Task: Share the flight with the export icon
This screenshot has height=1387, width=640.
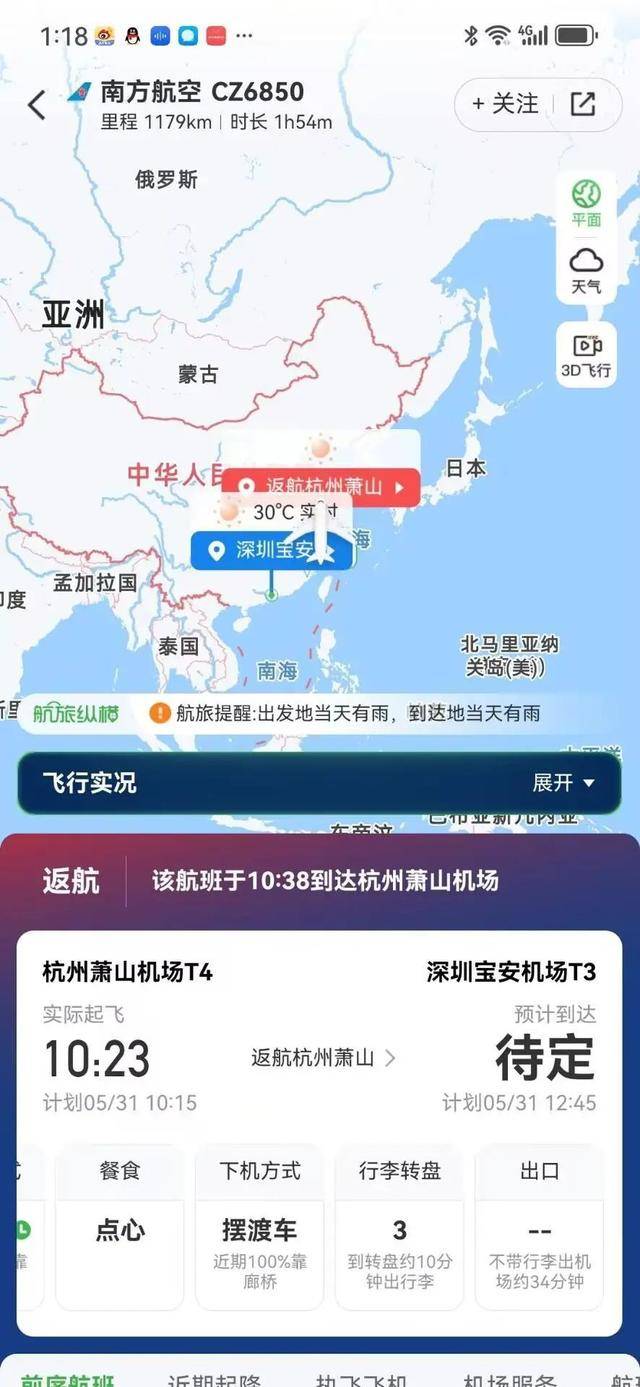Action: 583,103
